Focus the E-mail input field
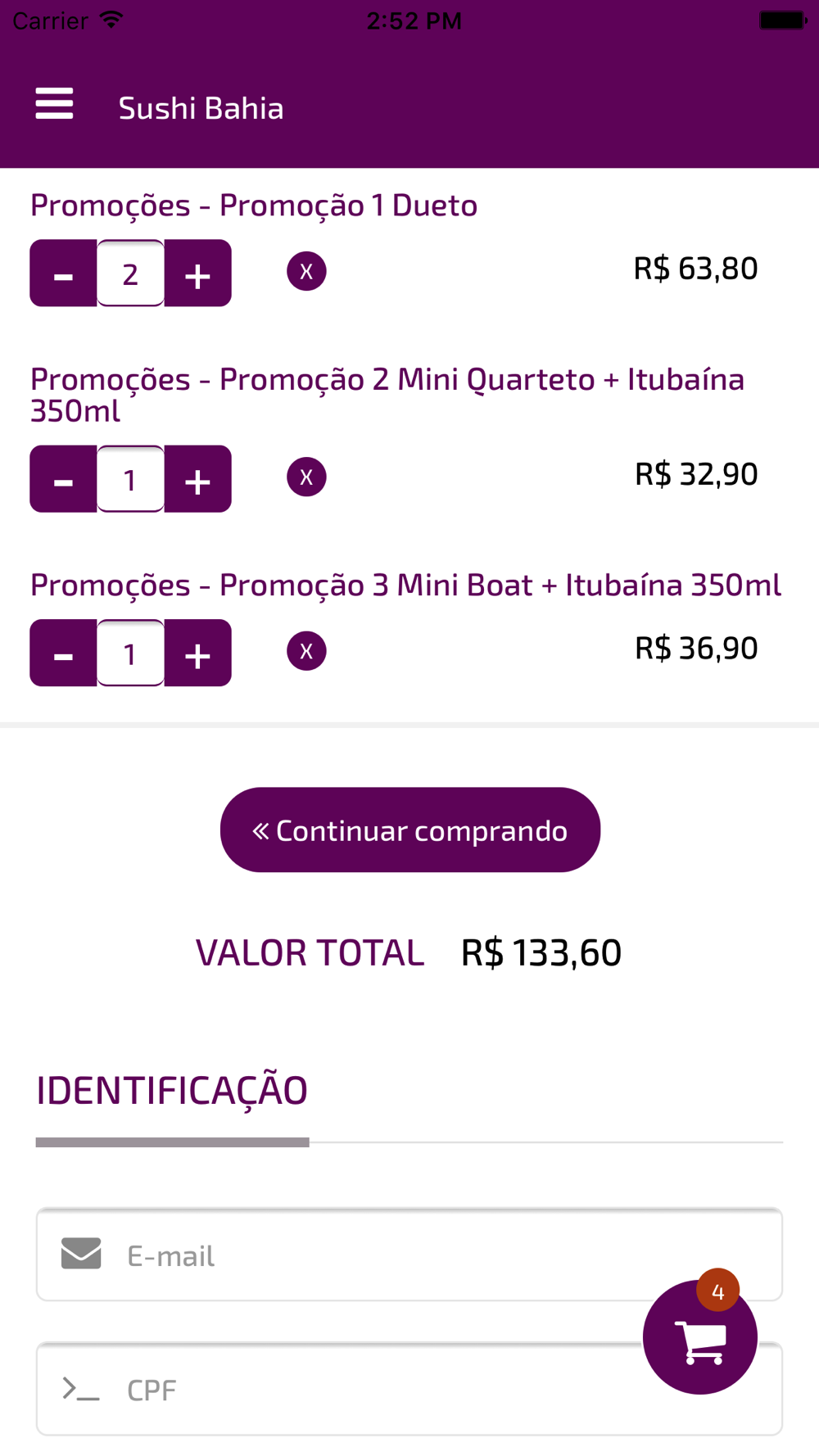 409,1255
